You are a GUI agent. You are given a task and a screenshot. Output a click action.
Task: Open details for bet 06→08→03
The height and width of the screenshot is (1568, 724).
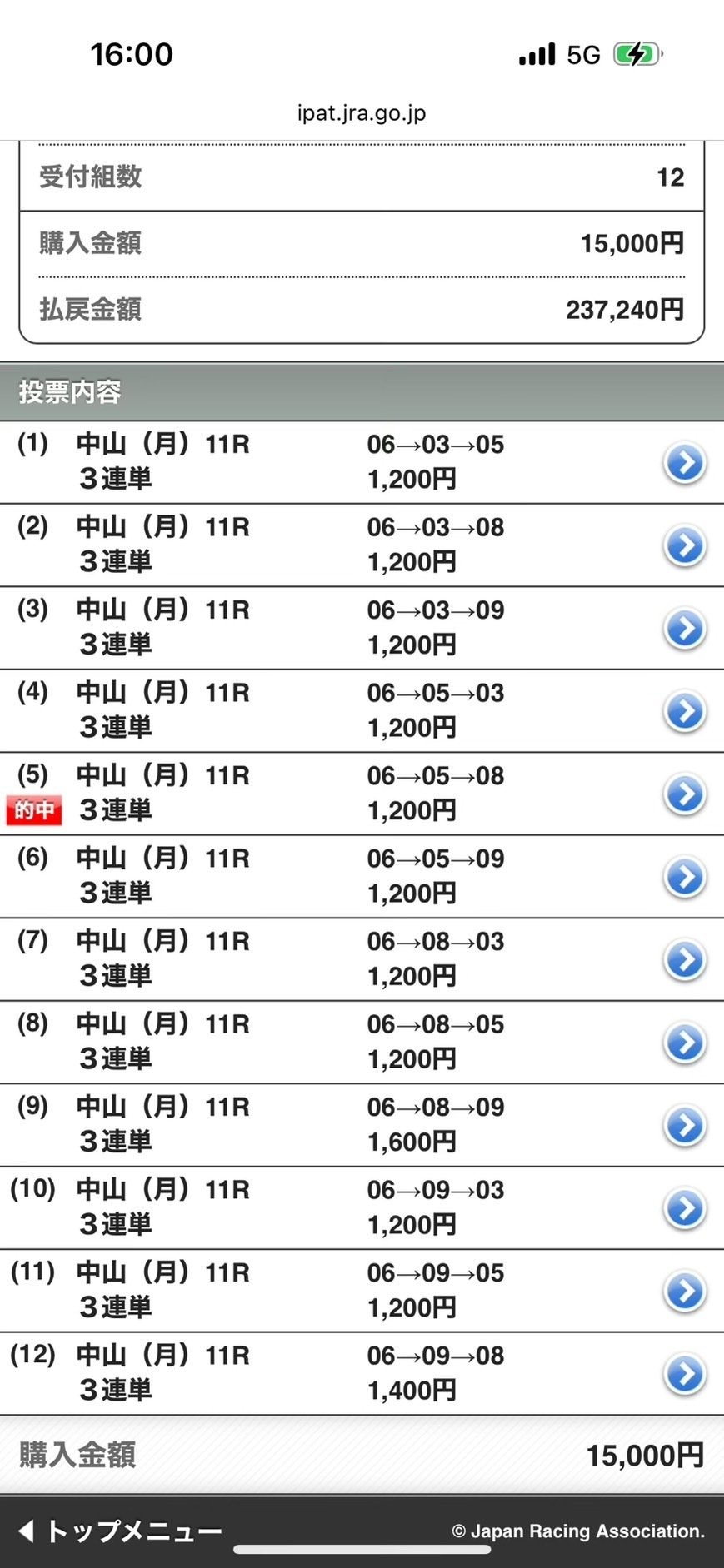(685, 960)
